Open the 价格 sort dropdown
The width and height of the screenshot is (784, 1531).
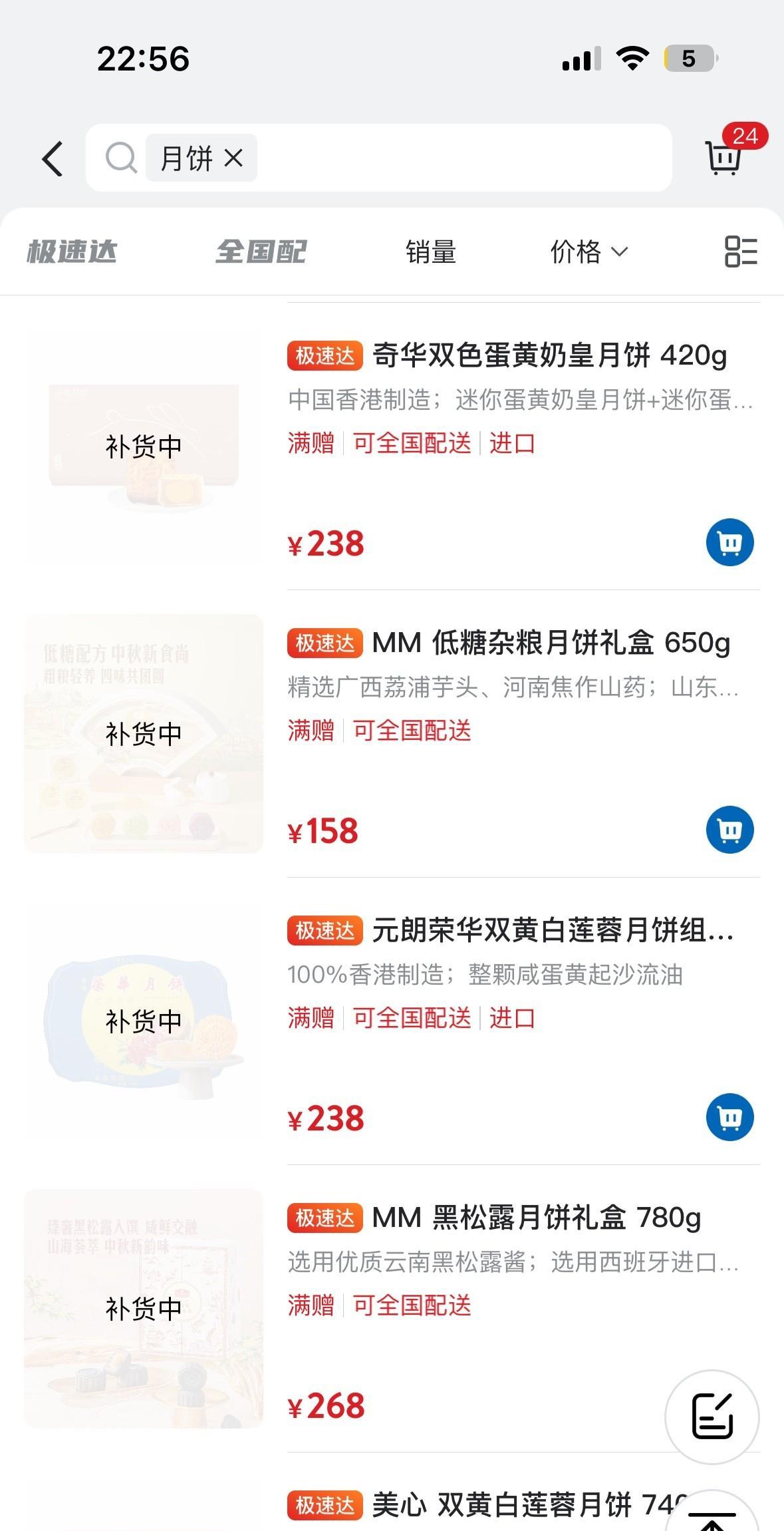pyautogui.click(x=588, y=252)
